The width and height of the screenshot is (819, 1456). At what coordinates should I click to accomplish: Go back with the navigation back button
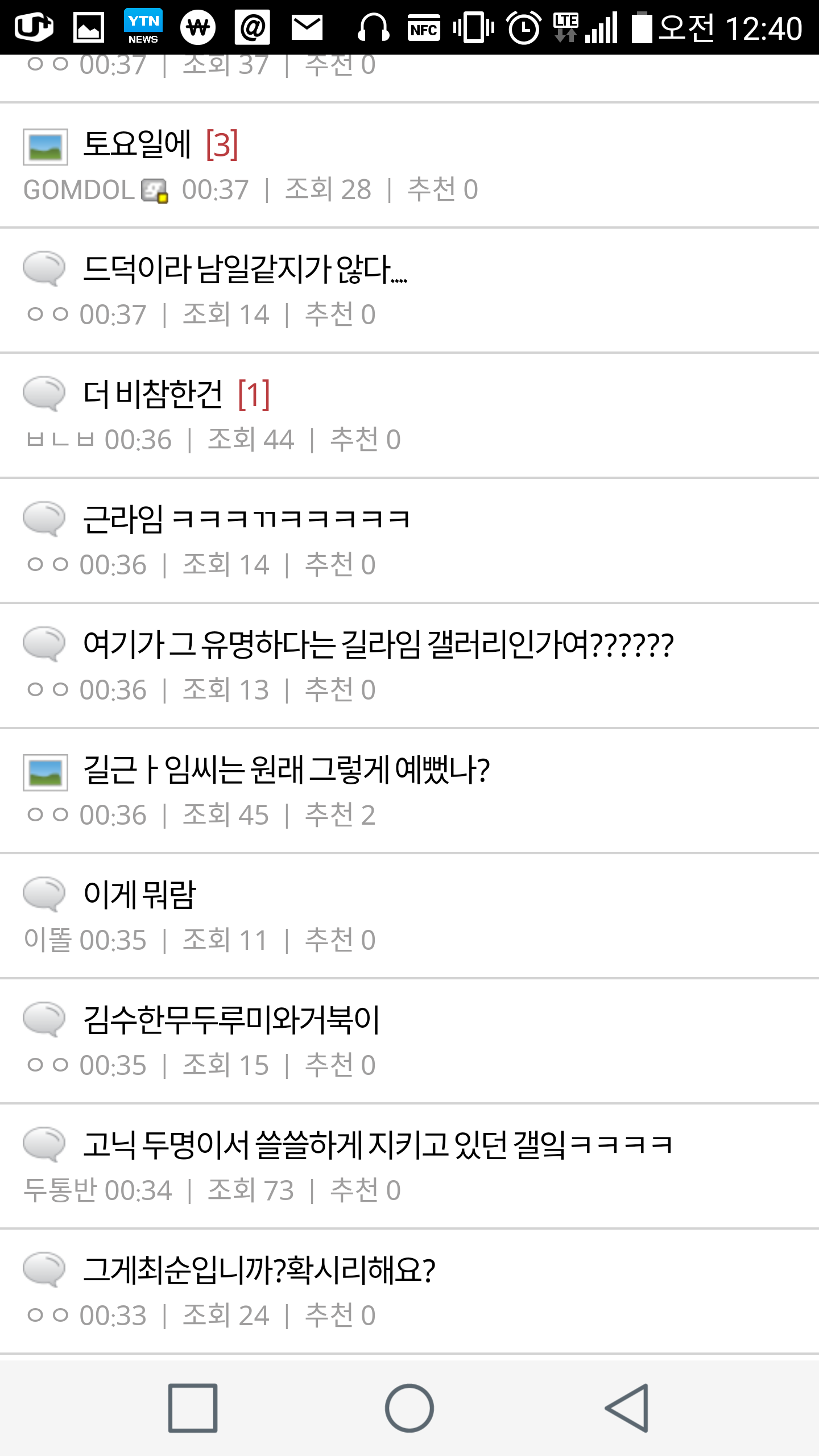pos(627,1408)
